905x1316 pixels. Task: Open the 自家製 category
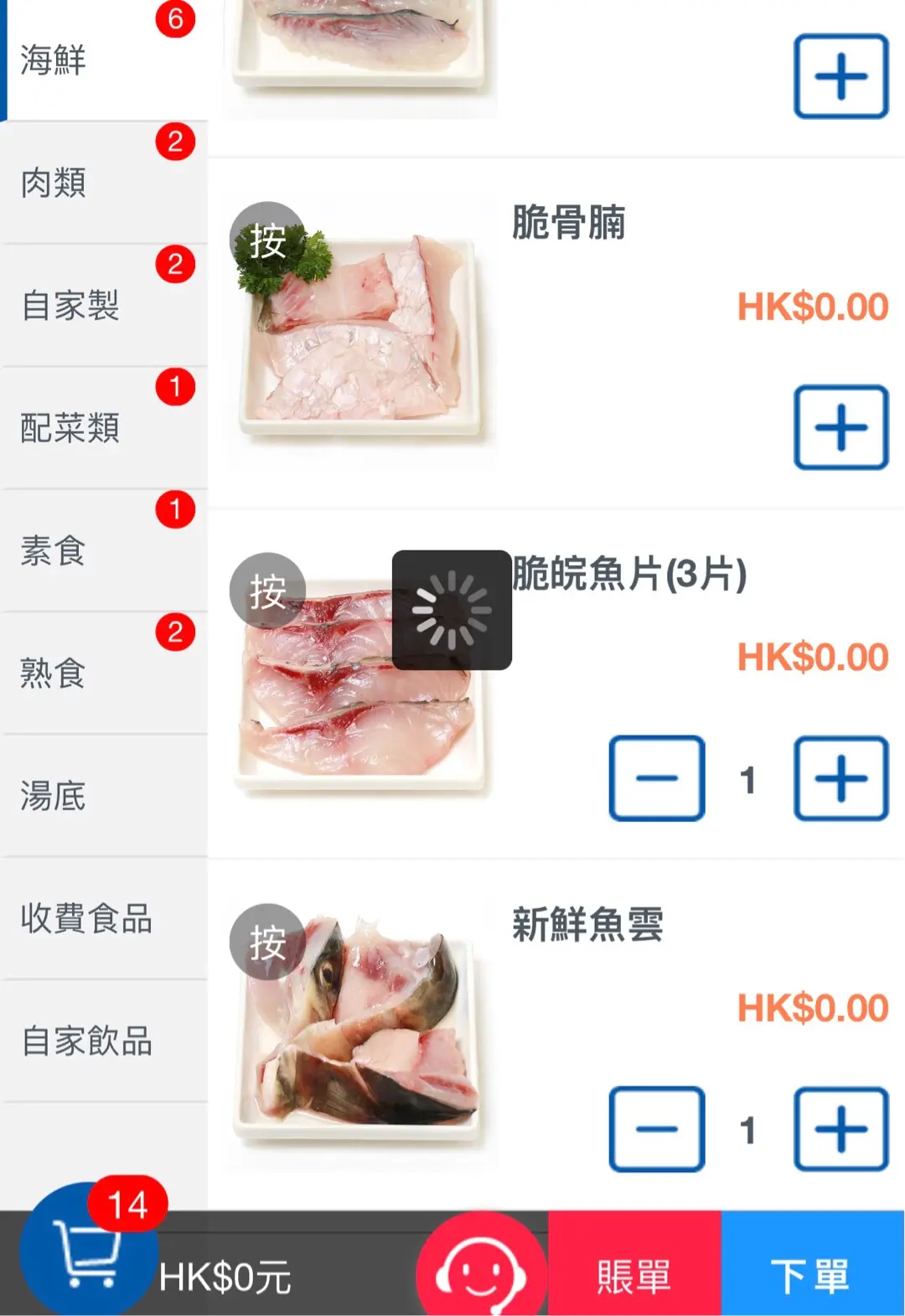click(x=104, y=305)
